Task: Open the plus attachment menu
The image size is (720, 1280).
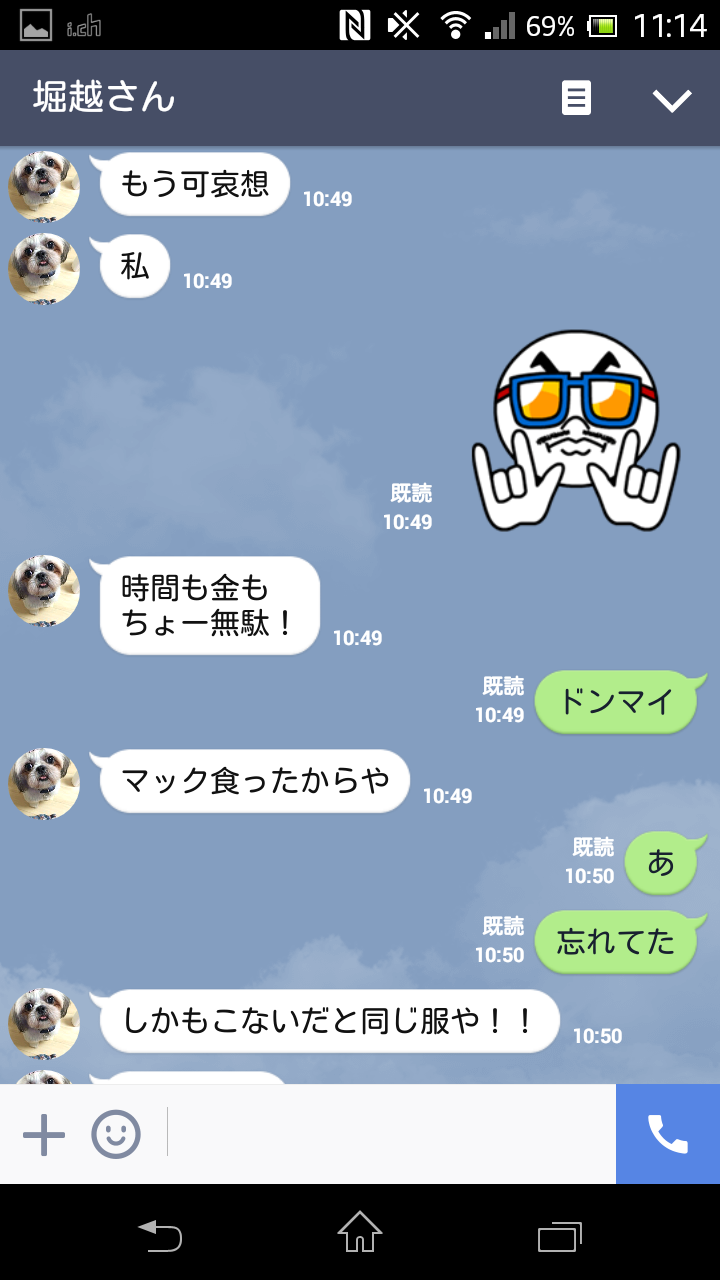Action: pos(44,1135)
